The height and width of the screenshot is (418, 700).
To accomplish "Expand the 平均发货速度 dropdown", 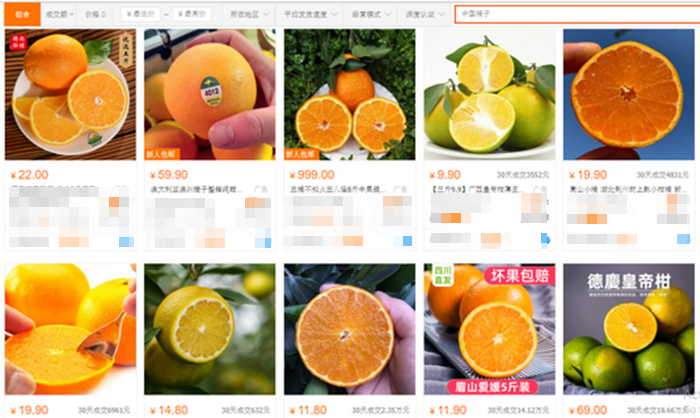I will tap(311, 15).
